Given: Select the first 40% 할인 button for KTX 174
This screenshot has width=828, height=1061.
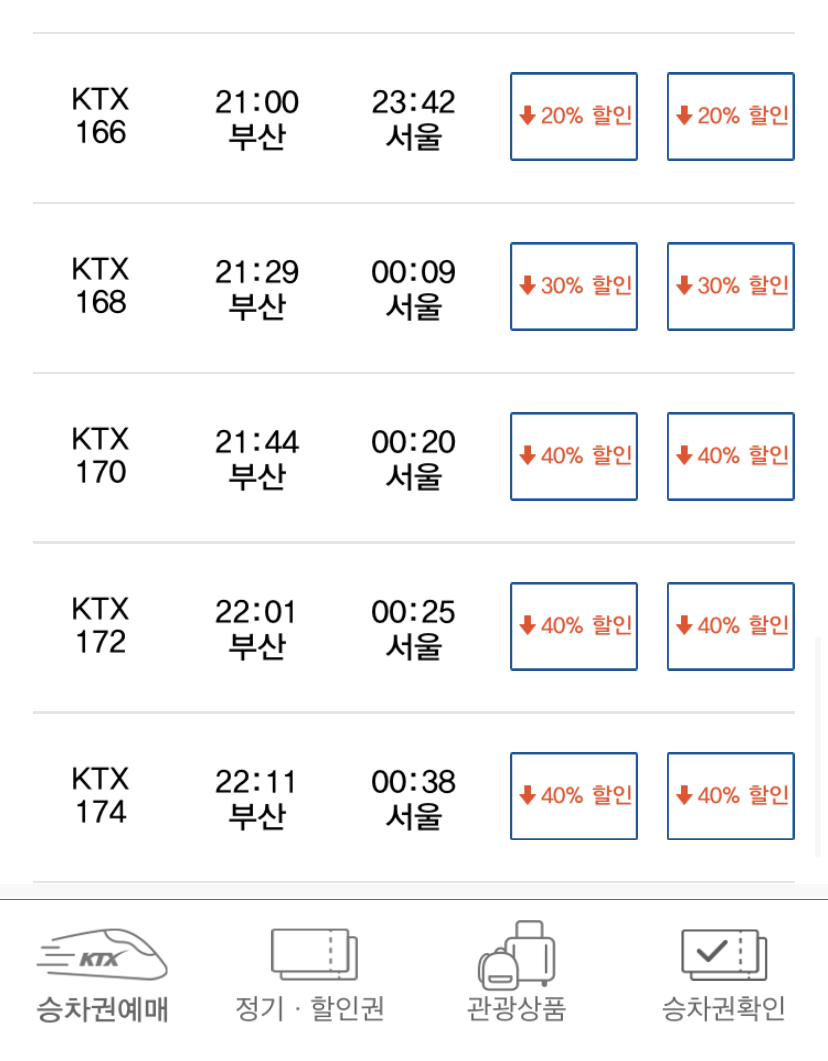Looking at the screenshot, I should (x=574, y=796).
